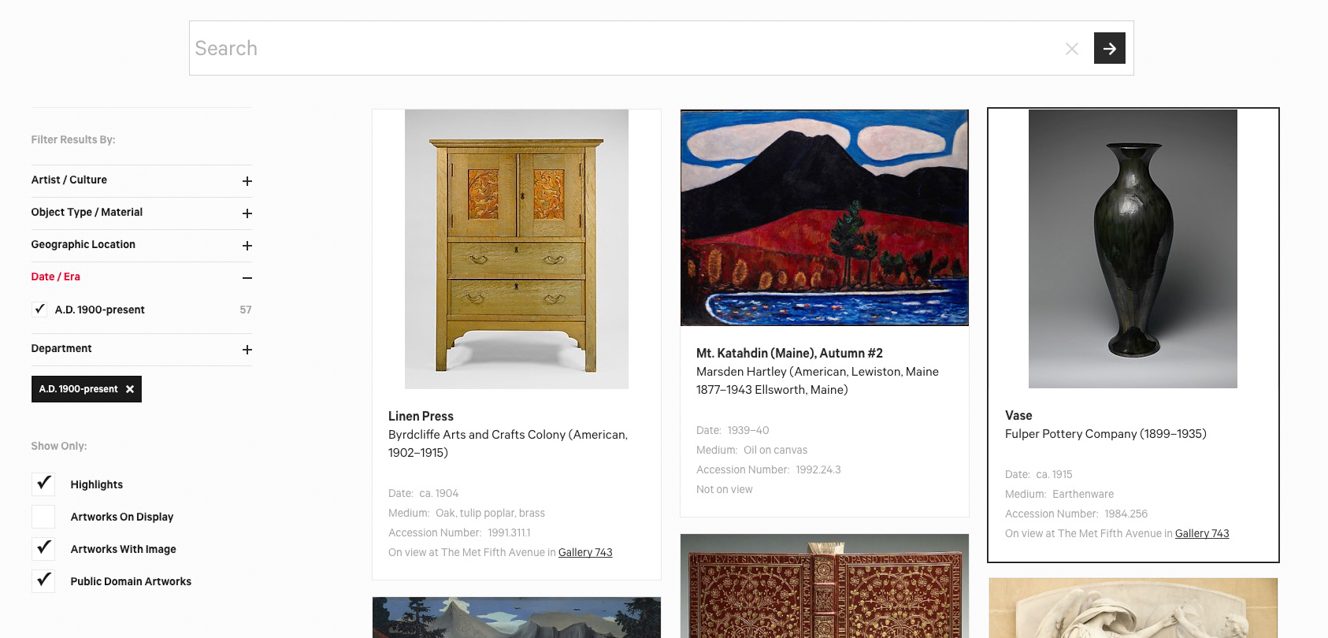Open Gallery 743 link under Vase
This screenshot has width=1328, height=638.
click(x=1202, y=533)
